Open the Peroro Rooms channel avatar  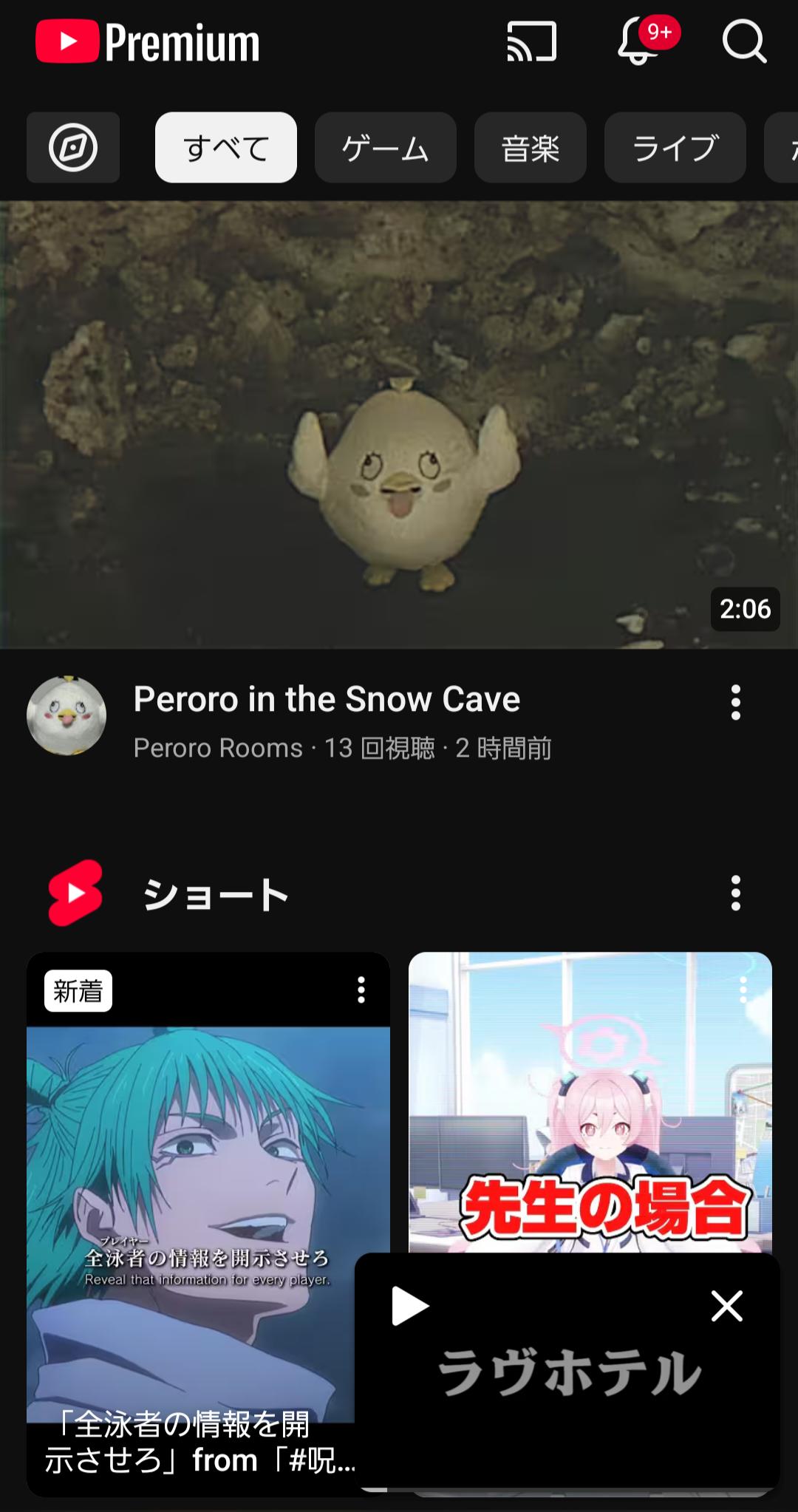tap(66, 715)
